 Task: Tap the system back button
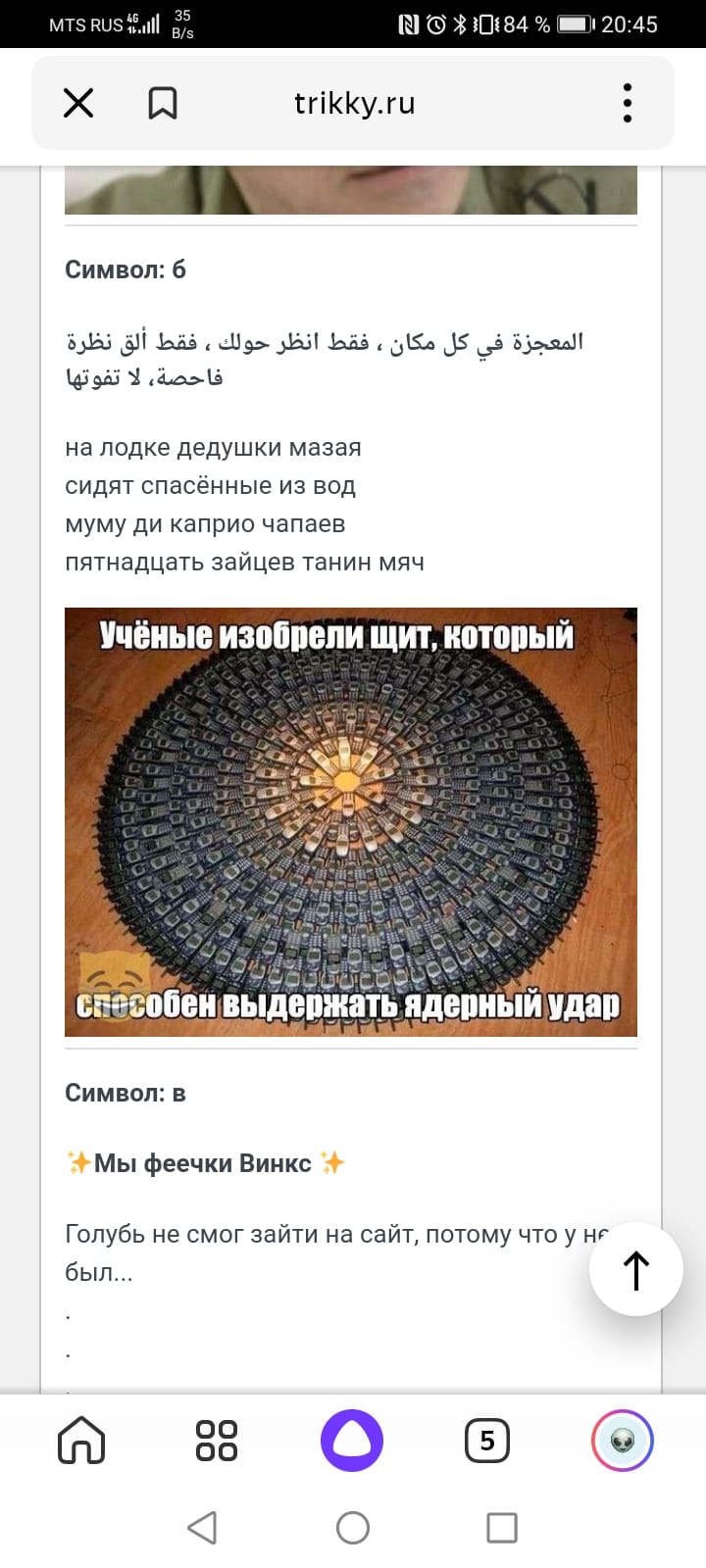[202, 1527]
